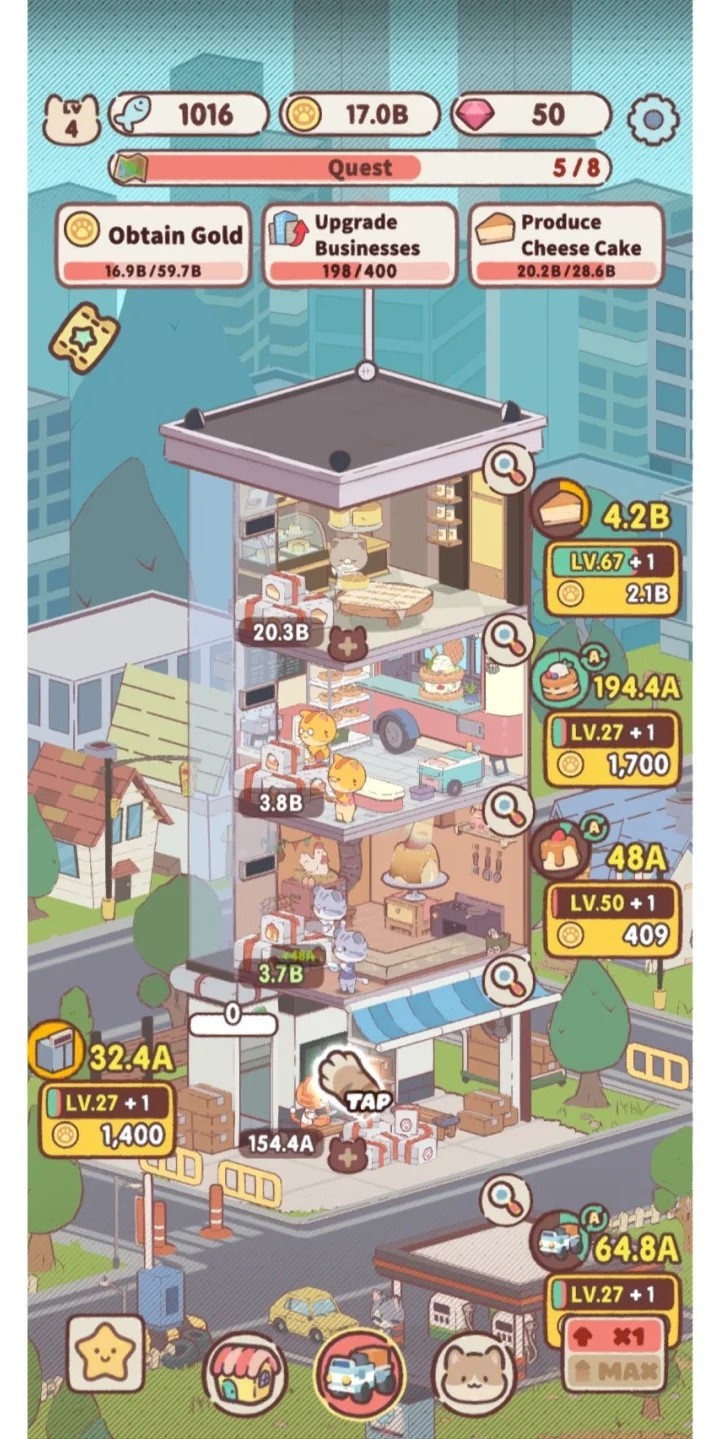The width and height of the screenshot is (720, 1439).
Task: Upgrade the business costing 1,700 gold
Action: [x=612, y=749]
